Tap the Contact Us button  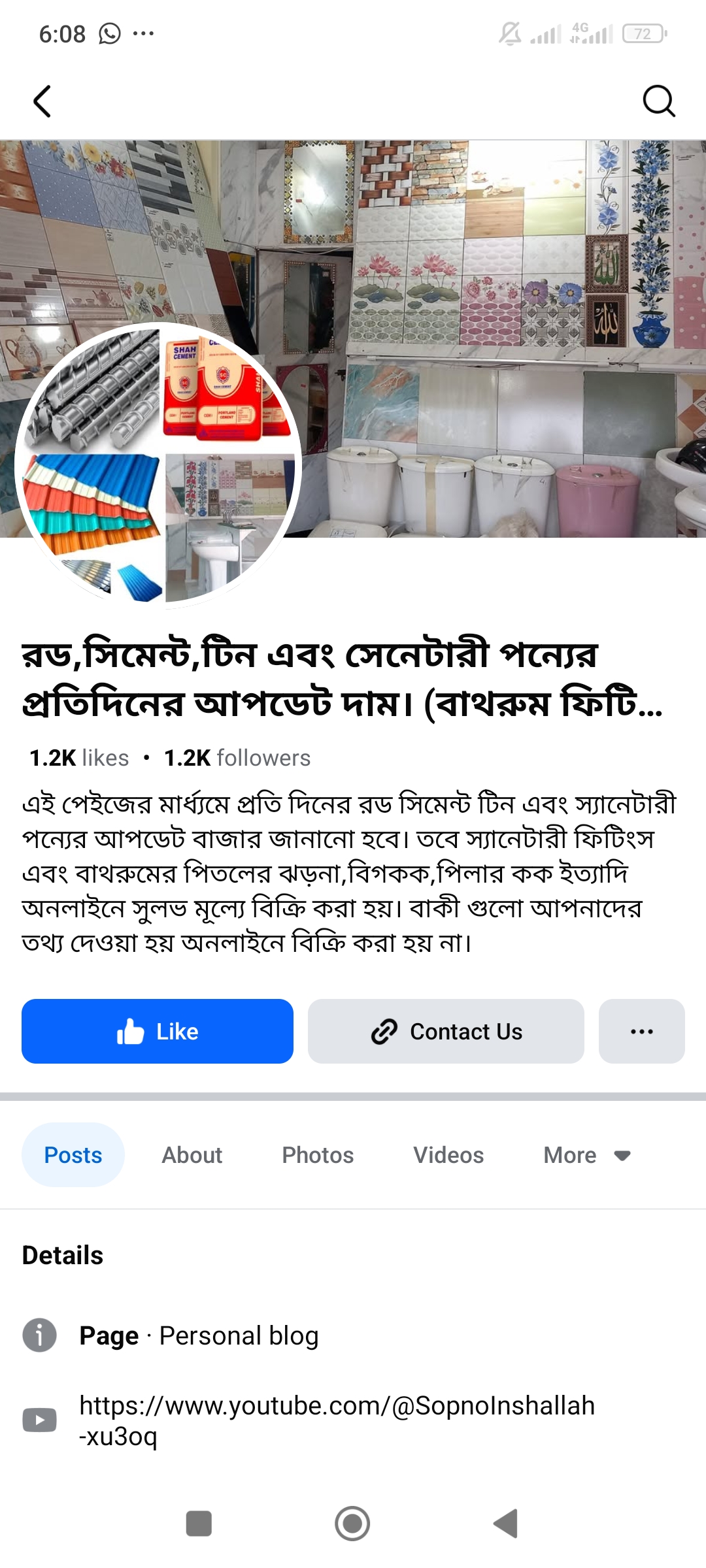tap(446, 1032)
